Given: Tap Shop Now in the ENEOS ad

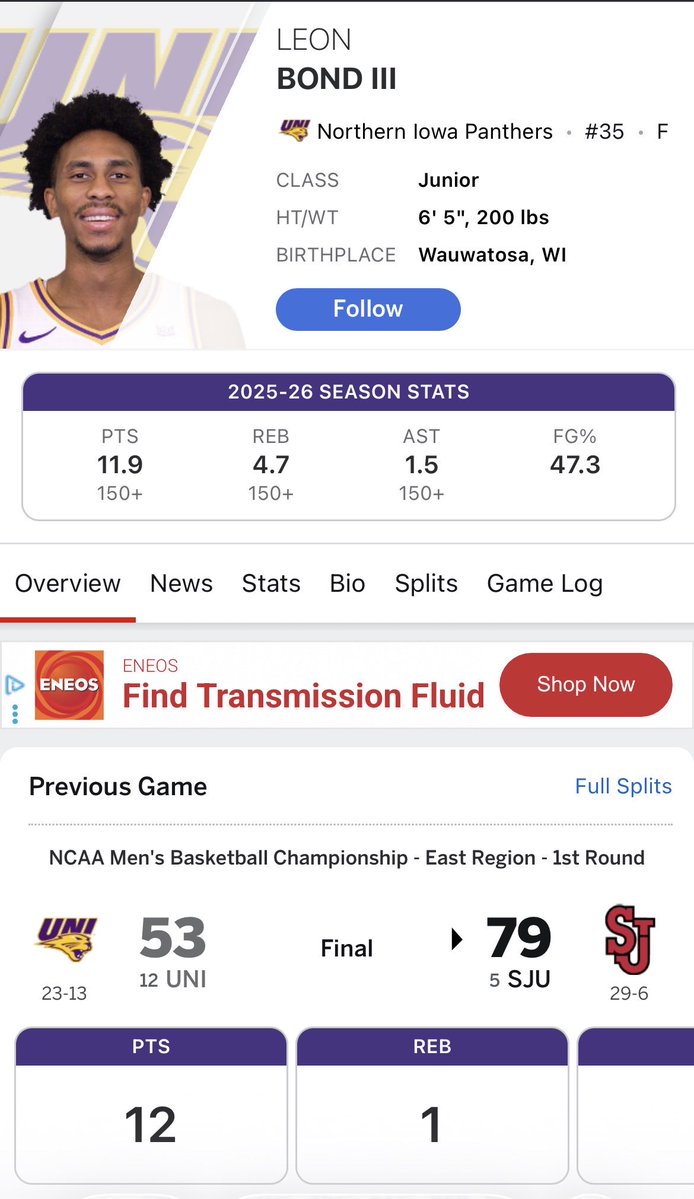Looking at the screenshot, I should click(x=585, y=684).
